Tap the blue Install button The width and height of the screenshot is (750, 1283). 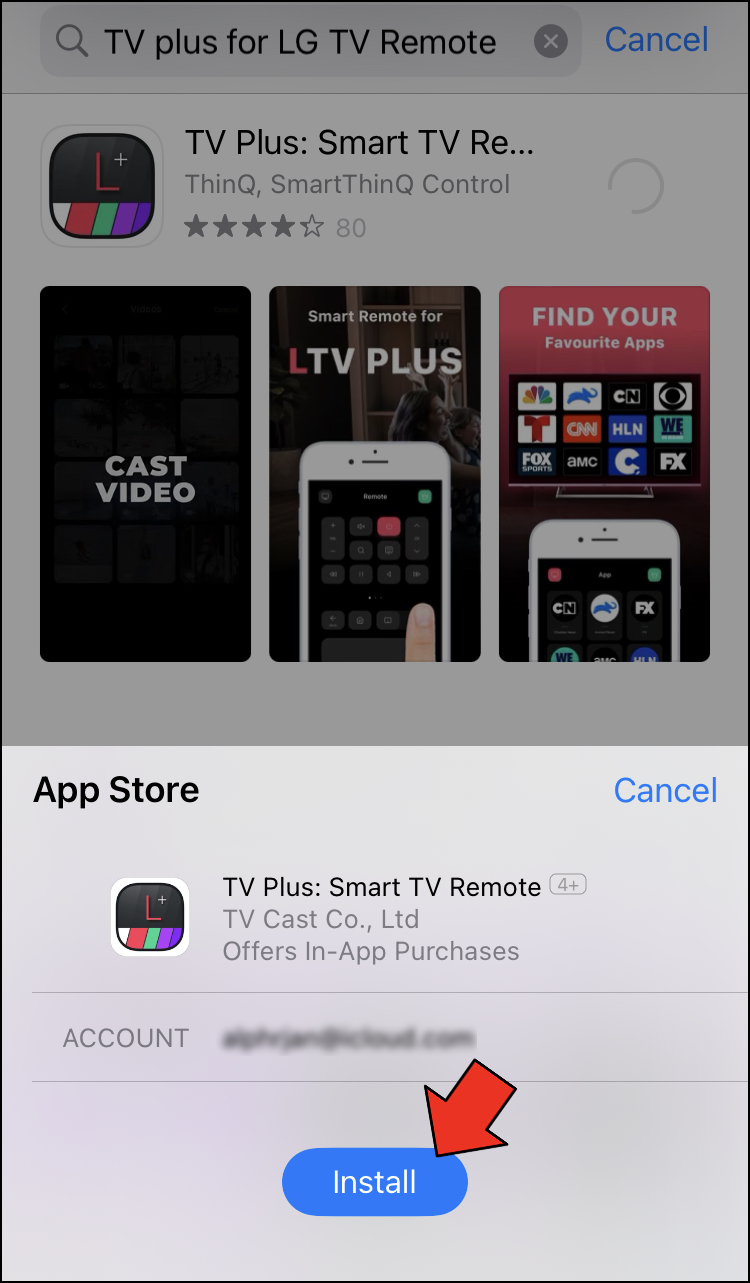(374, 1182)
